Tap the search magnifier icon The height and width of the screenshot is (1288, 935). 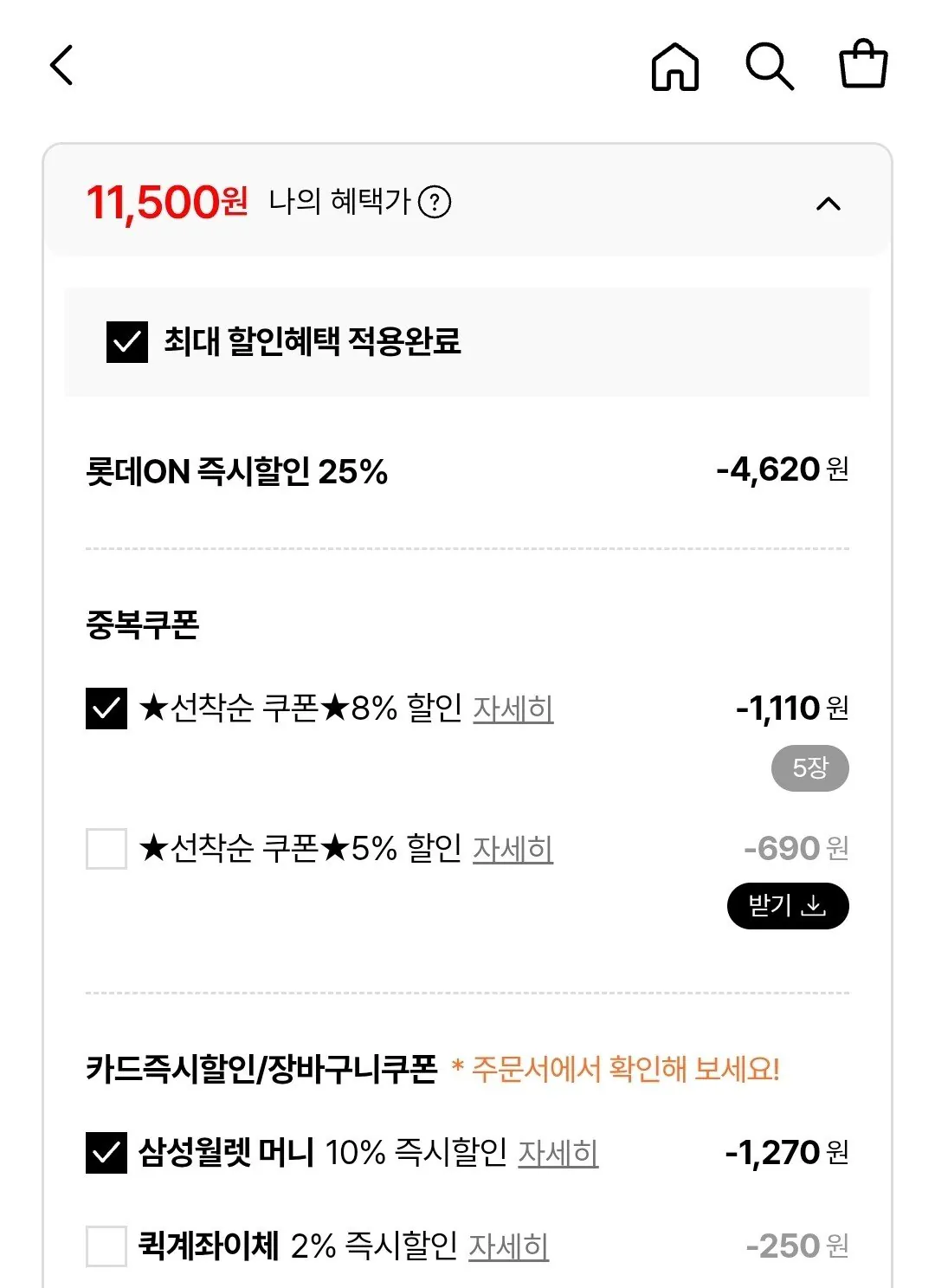point(771,67)
